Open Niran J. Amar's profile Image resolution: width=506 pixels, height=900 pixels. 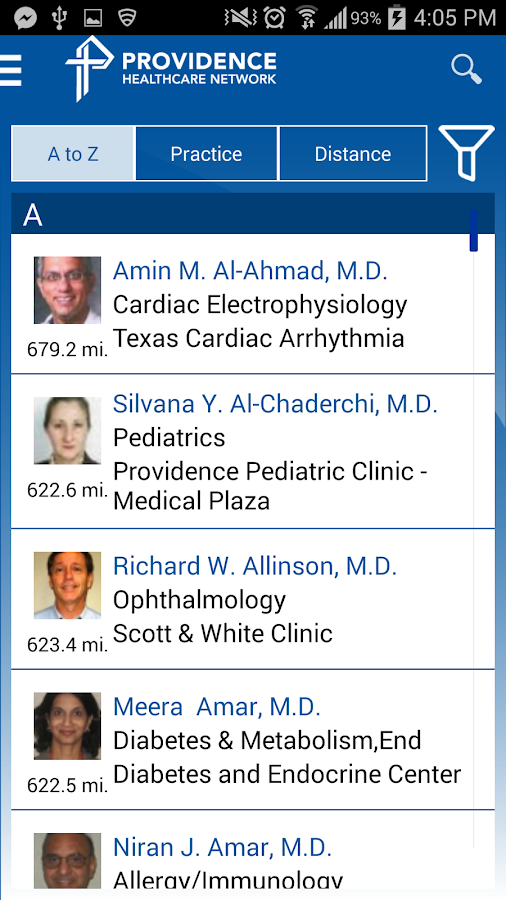(252, 849)
